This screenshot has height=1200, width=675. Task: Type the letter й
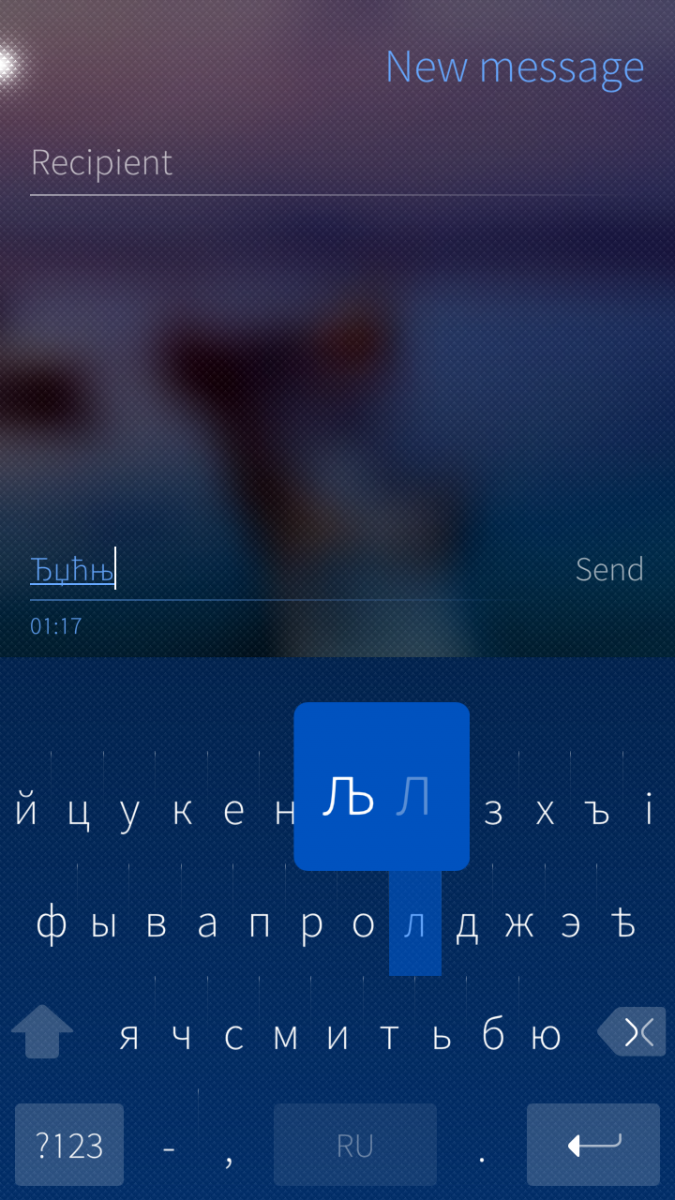[x=27, y=812]
